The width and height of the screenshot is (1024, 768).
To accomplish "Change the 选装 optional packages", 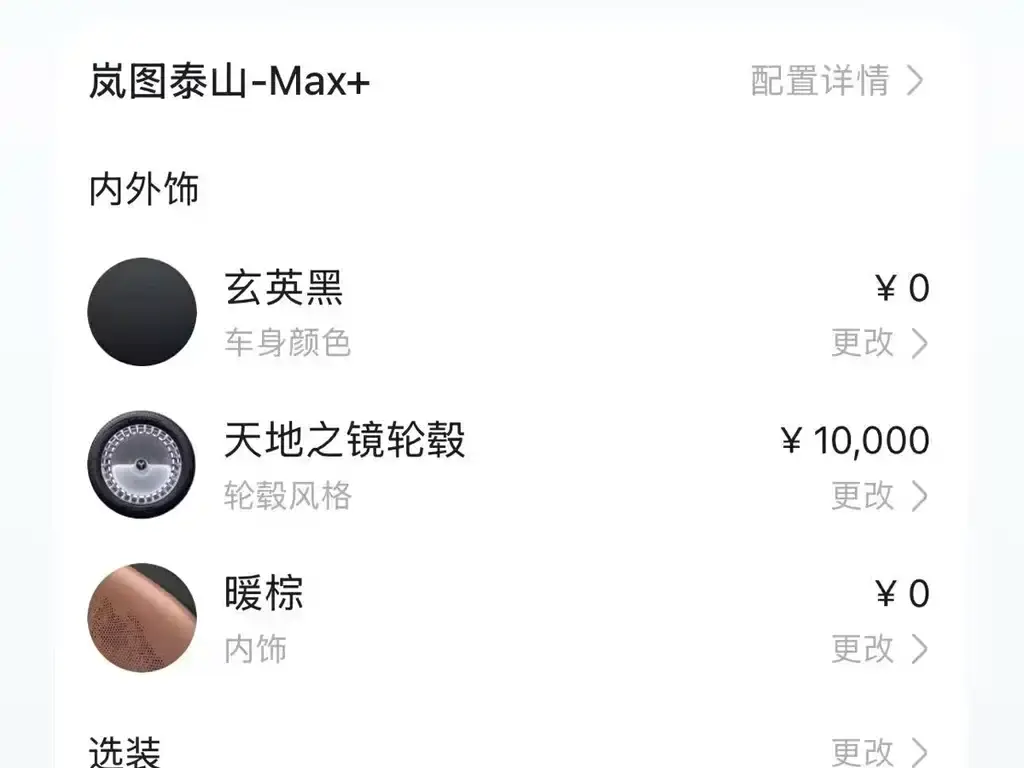I will pyautogui.click(x=878, y=751).
